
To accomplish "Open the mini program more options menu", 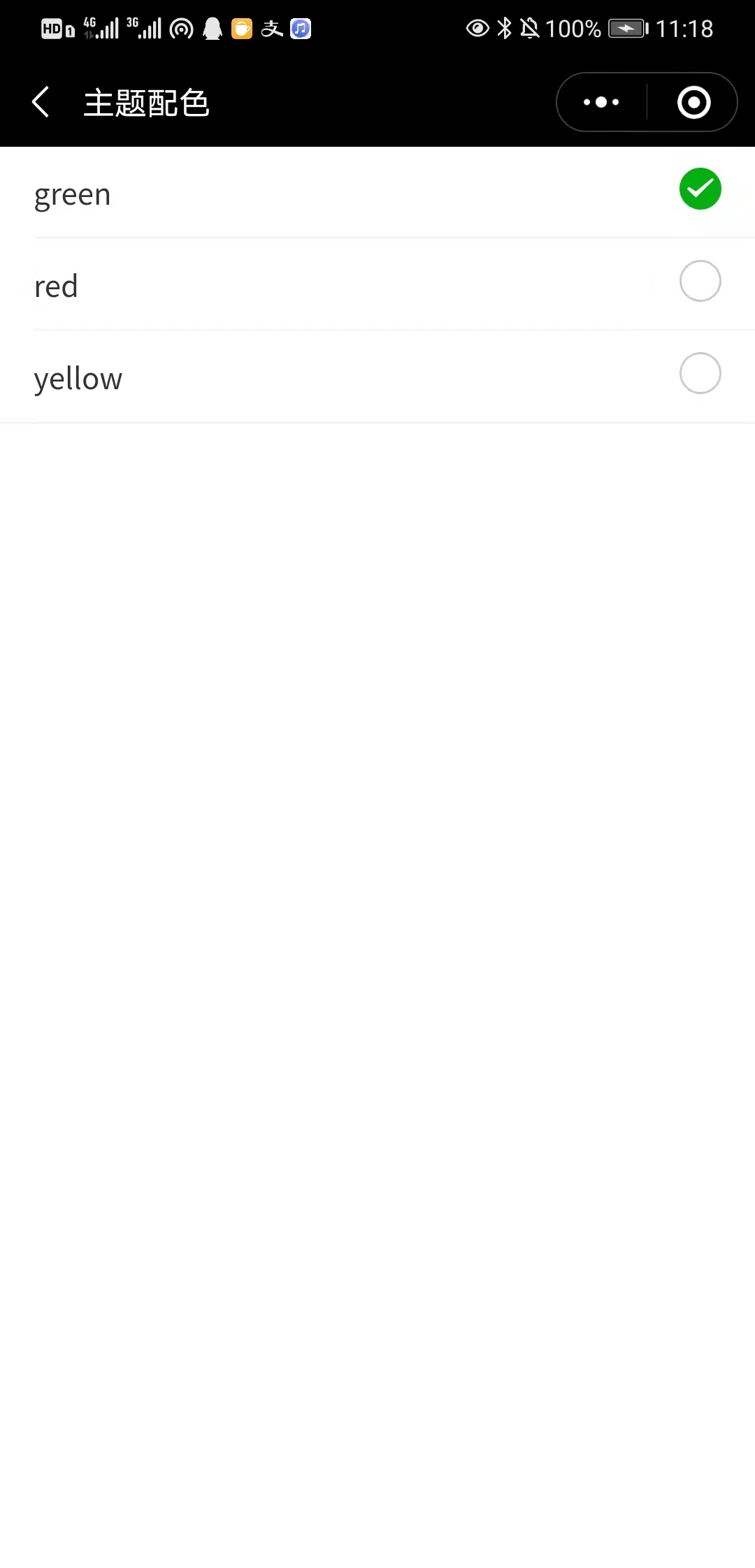I will tap(601, 102).
